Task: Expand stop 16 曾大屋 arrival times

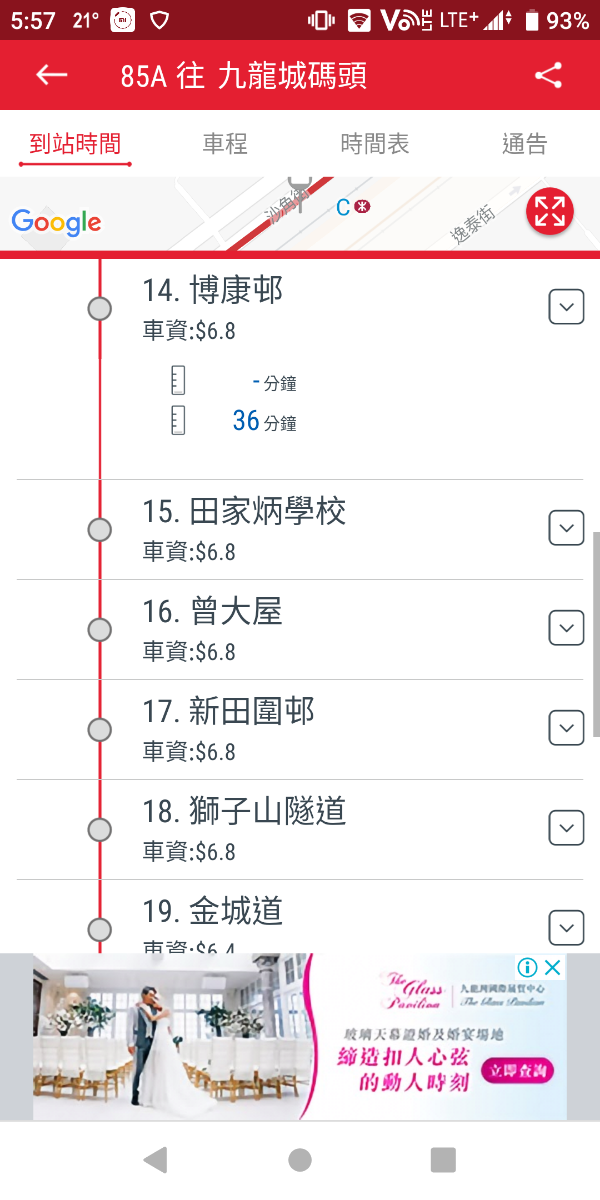Action: point(567,628)
